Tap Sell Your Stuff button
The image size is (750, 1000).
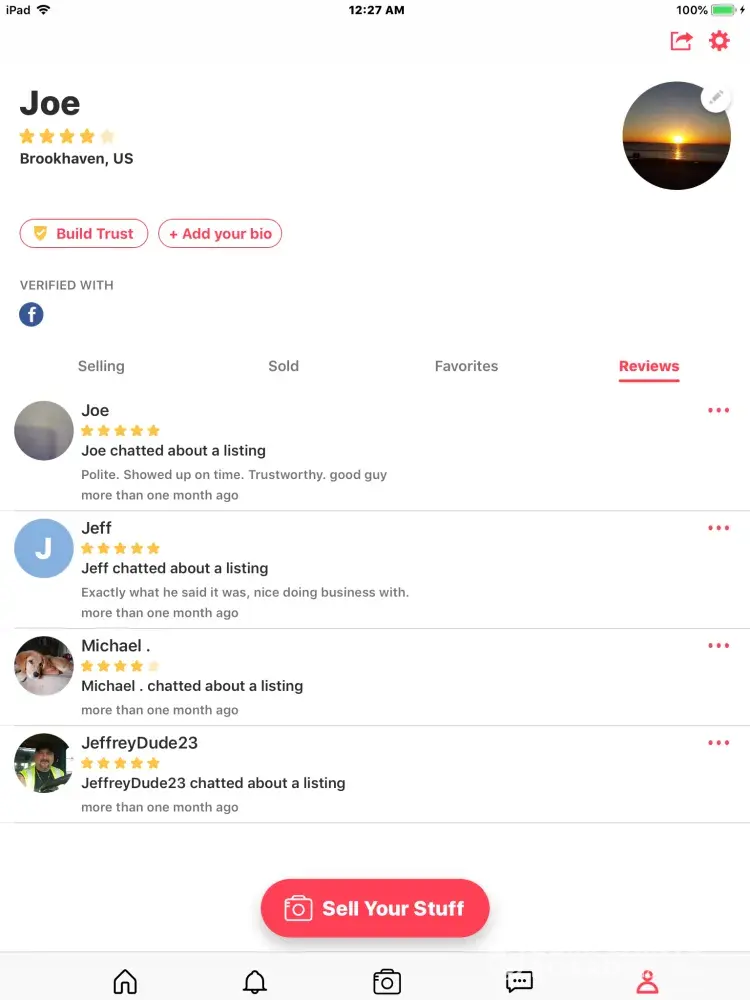(375, 908)
